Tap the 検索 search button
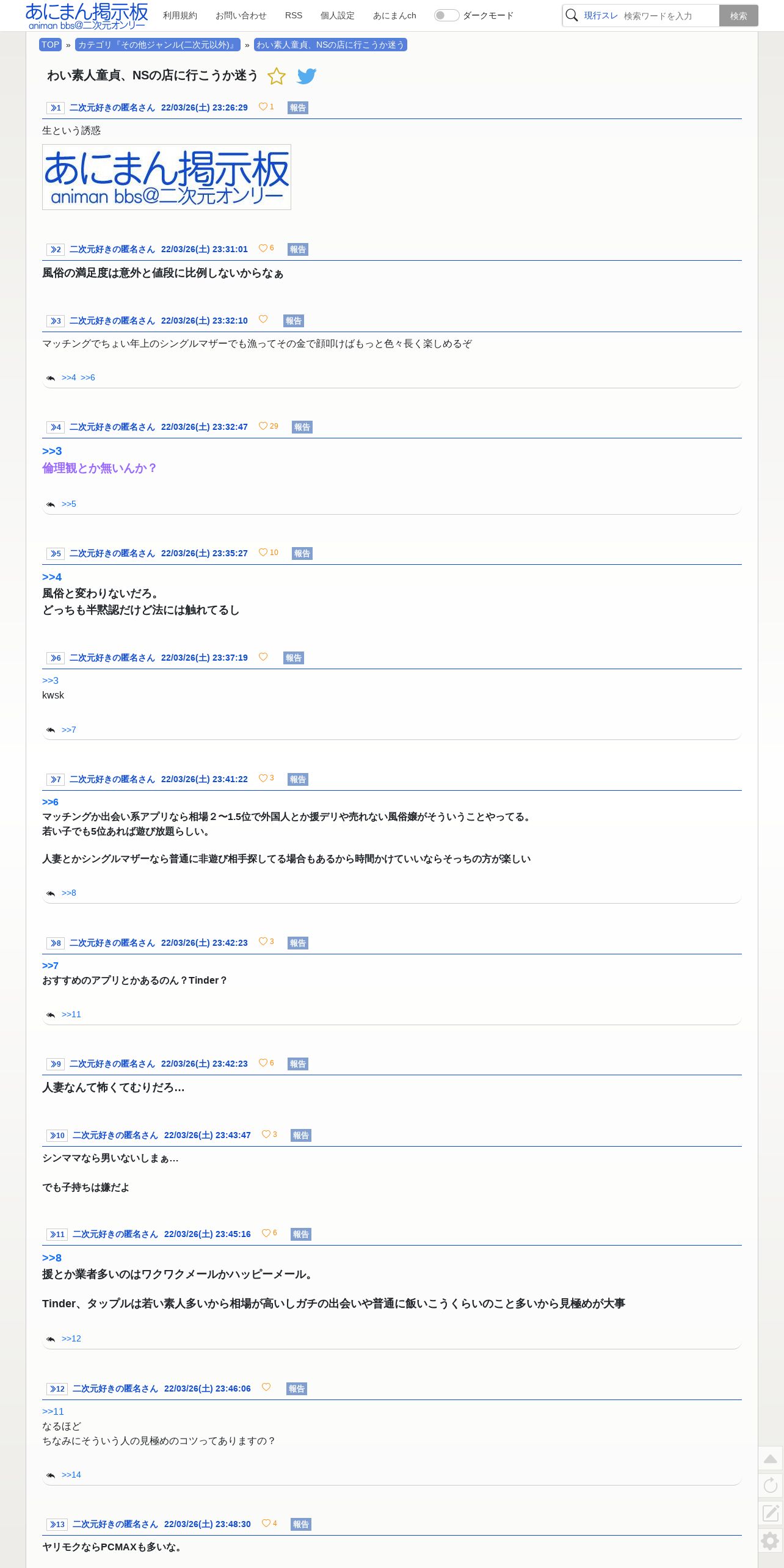 [738, 16]
